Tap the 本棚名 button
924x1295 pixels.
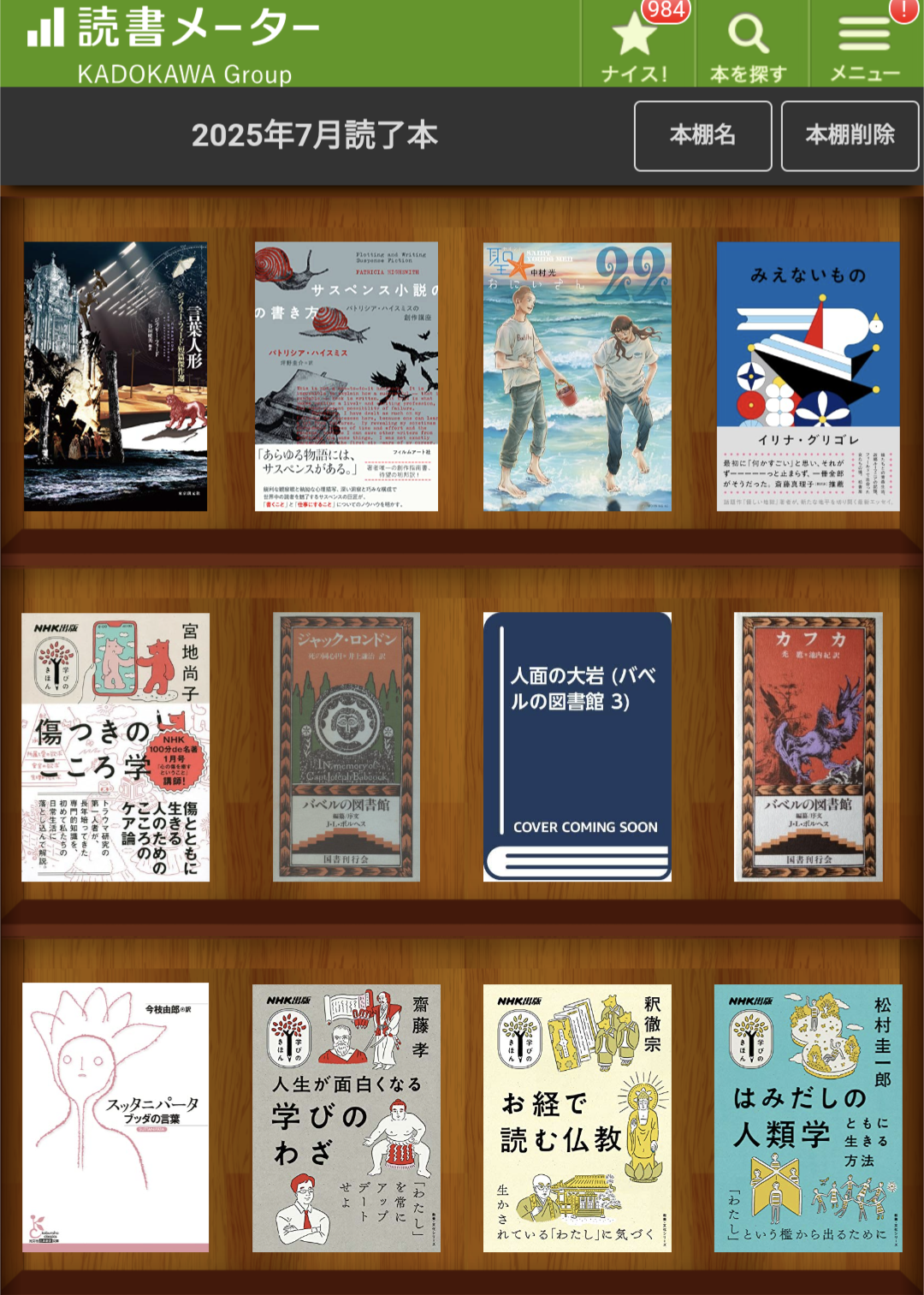tap(702, 135)
